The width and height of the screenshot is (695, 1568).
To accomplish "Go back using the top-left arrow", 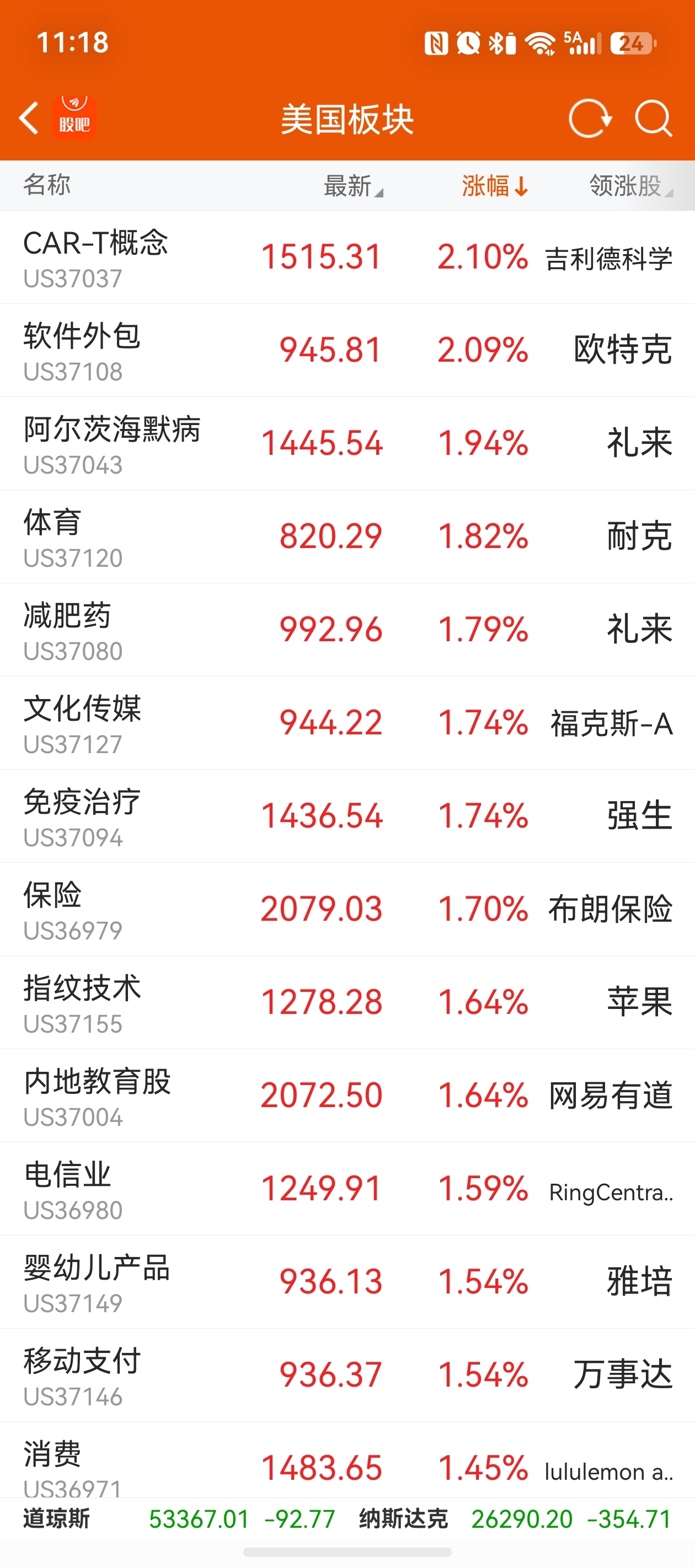I will (29, 118).
